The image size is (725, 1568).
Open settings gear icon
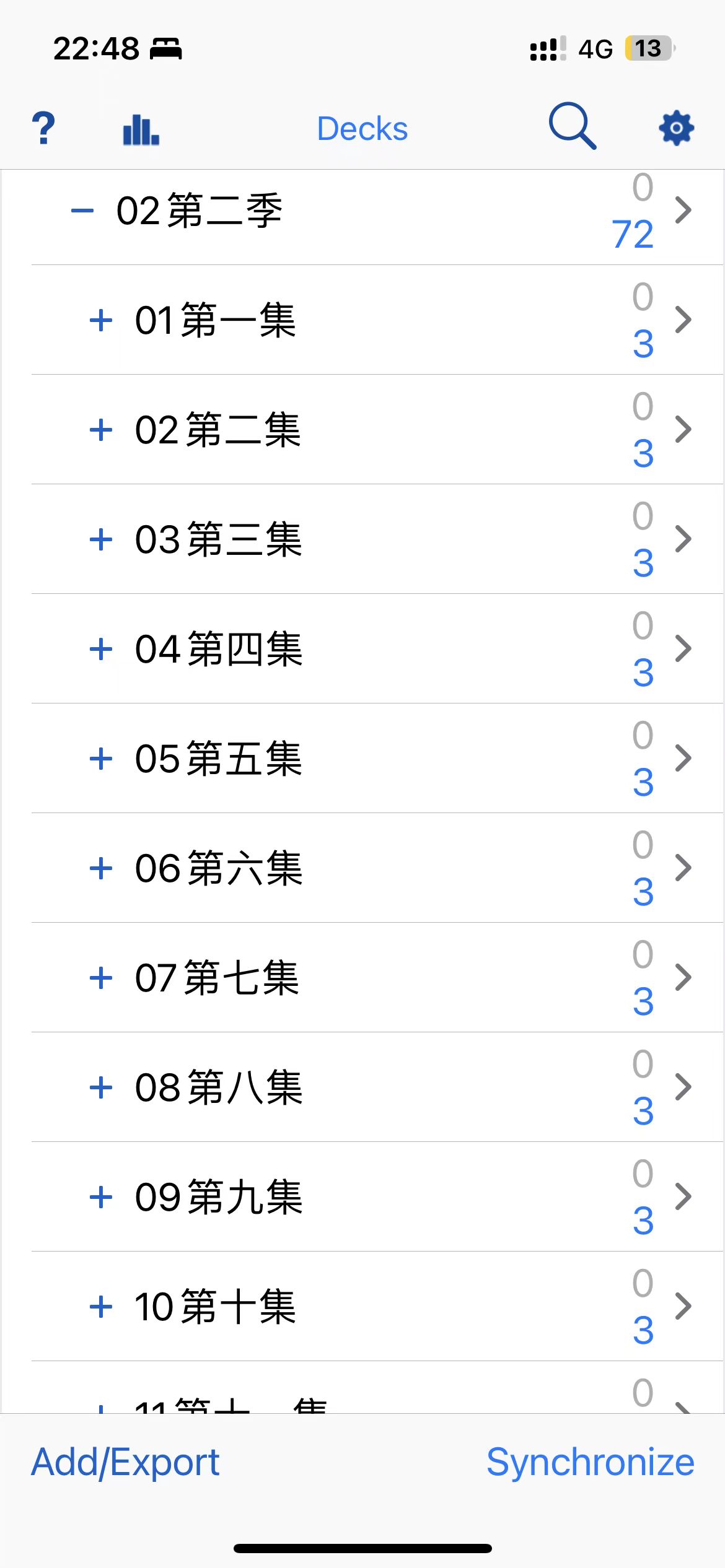(x=676, y=129)
